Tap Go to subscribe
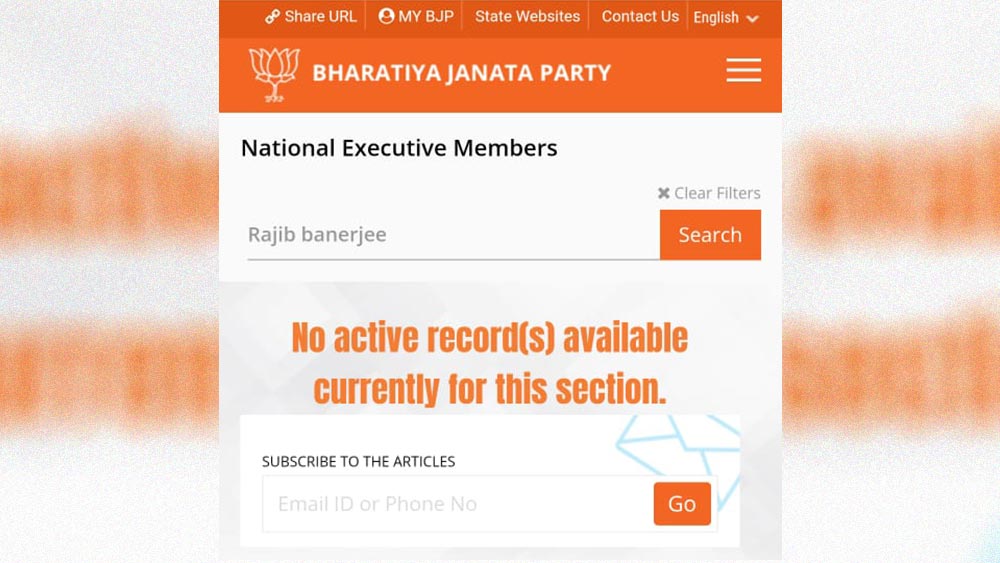The width and height of the screenshot is (1000, 563). pos(682,504)
